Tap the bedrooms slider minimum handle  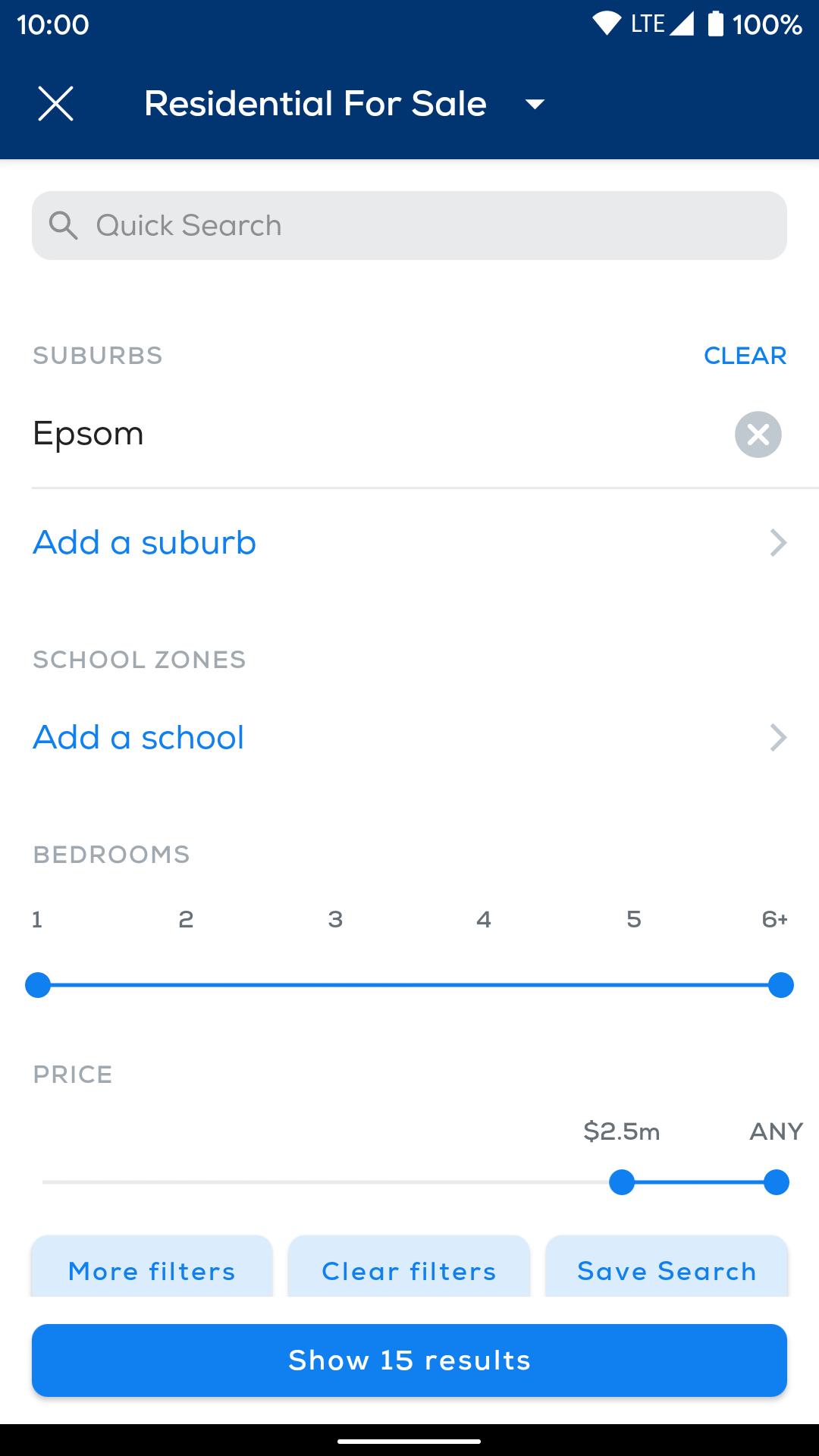[38, 985]
